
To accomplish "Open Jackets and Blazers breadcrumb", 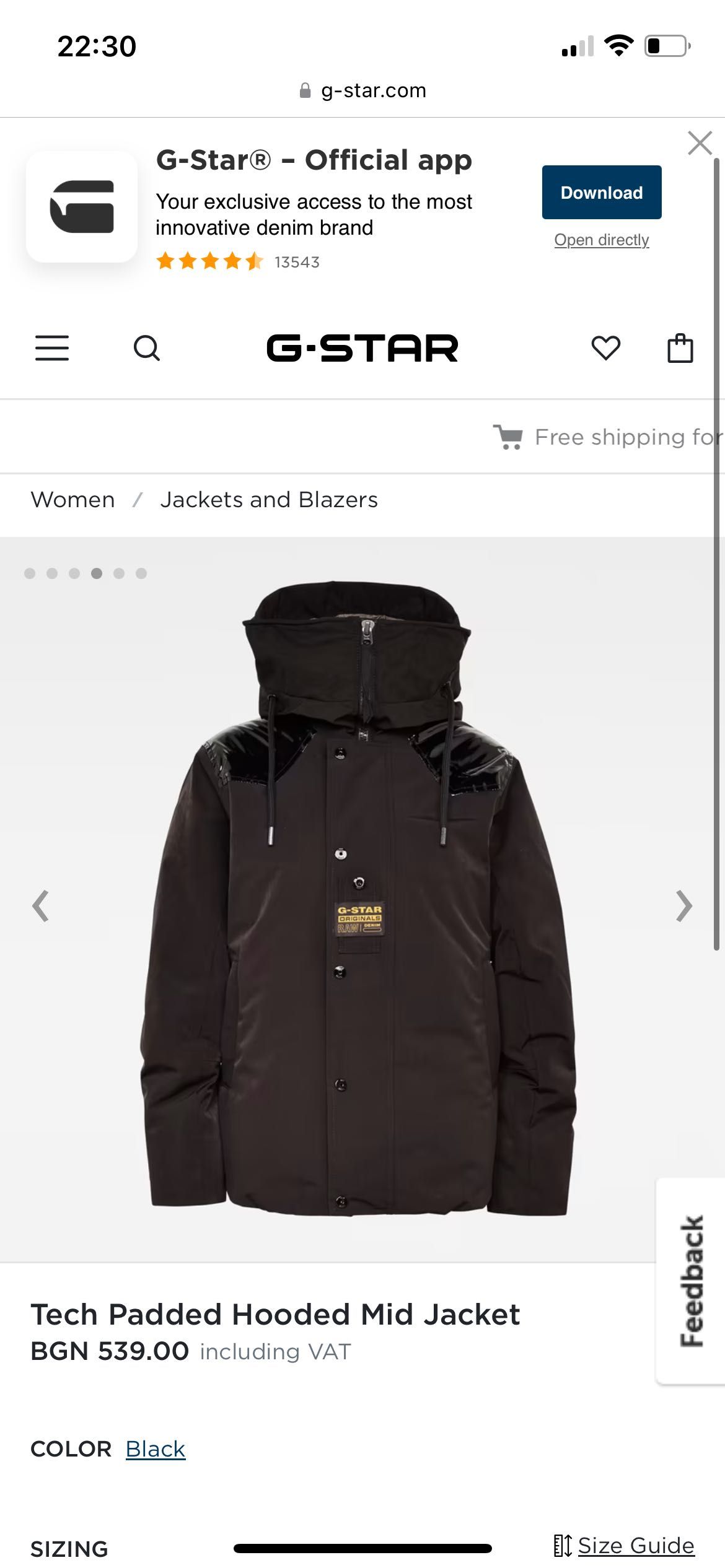I will [268, 500].
